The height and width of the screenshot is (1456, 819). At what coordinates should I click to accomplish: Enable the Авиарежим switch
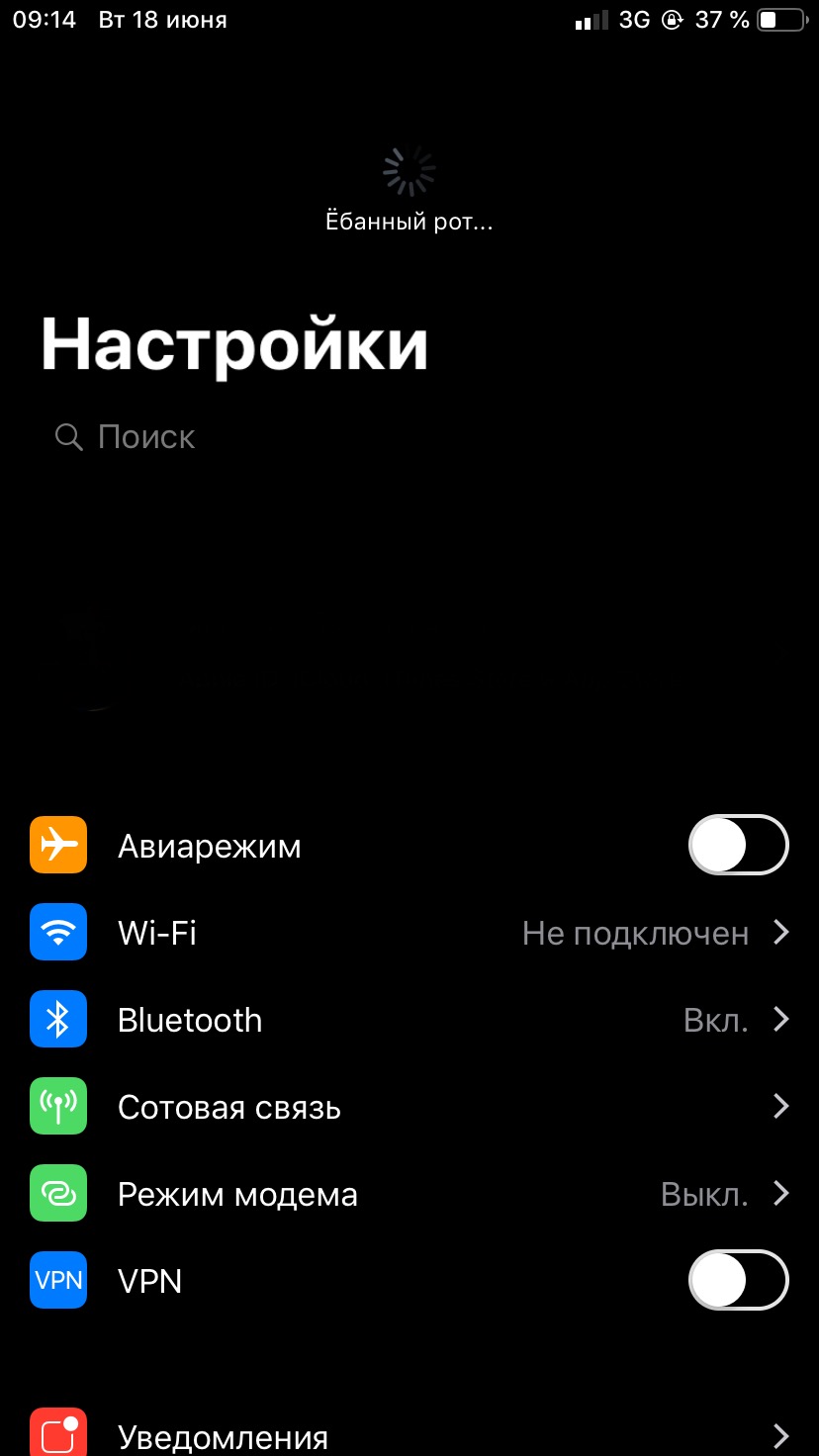[738, 846]
